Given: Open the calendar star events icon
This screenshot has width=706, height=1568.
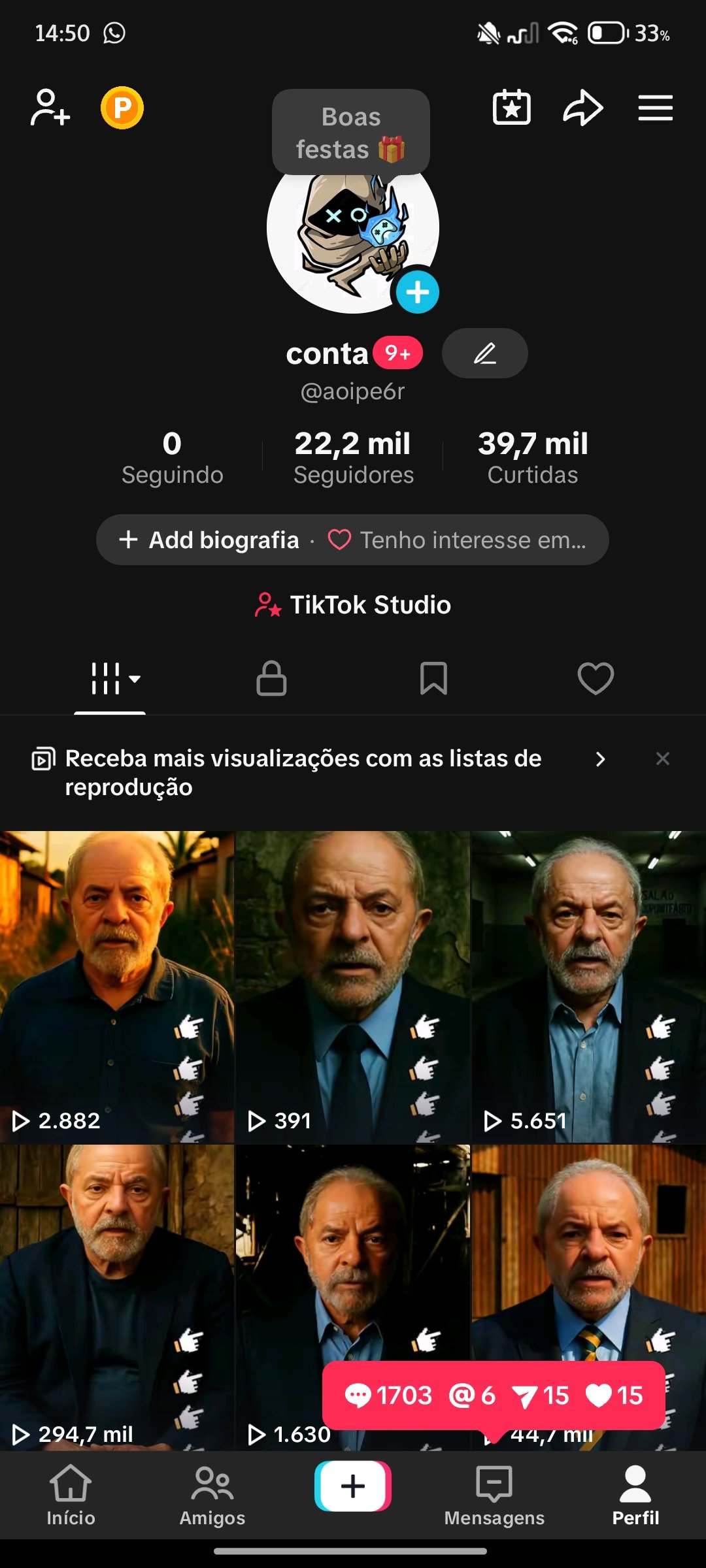Looking at the screenshot, I should [x=511, y=108].
